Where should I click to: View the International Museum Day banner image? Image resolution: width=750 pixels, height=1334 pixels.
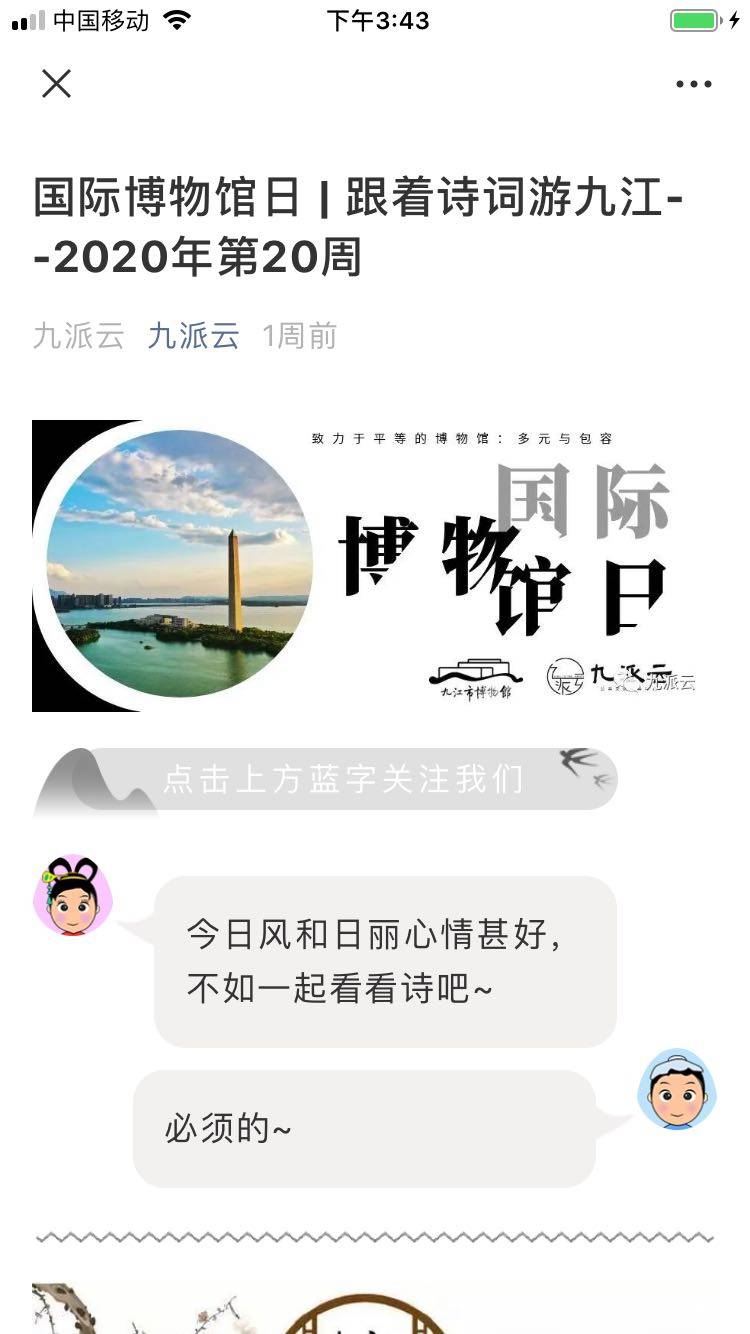374,566
